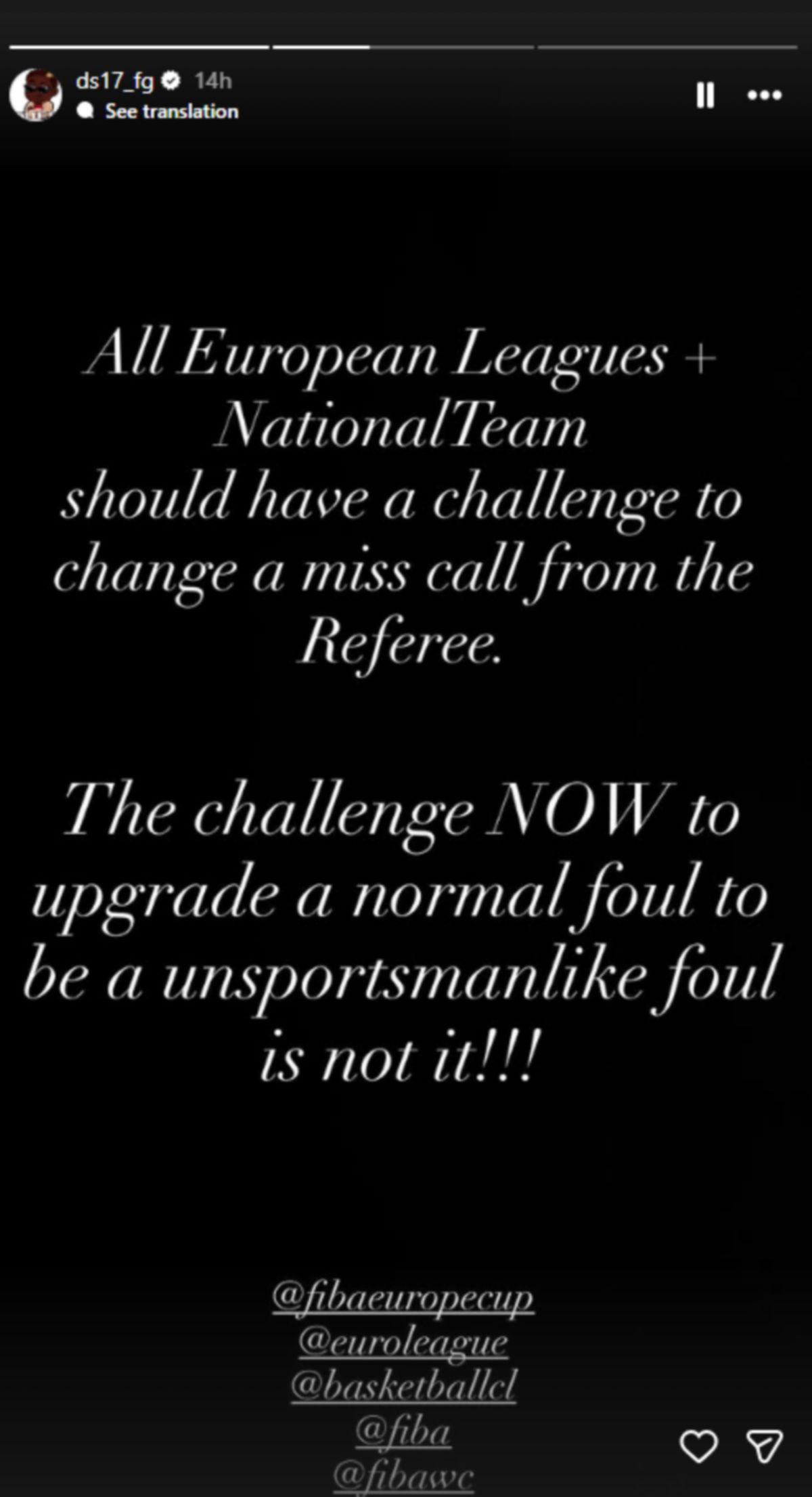Open the @euroleague mention
The width and height of the screenshot is (812, 1497).
[403, 1343]
